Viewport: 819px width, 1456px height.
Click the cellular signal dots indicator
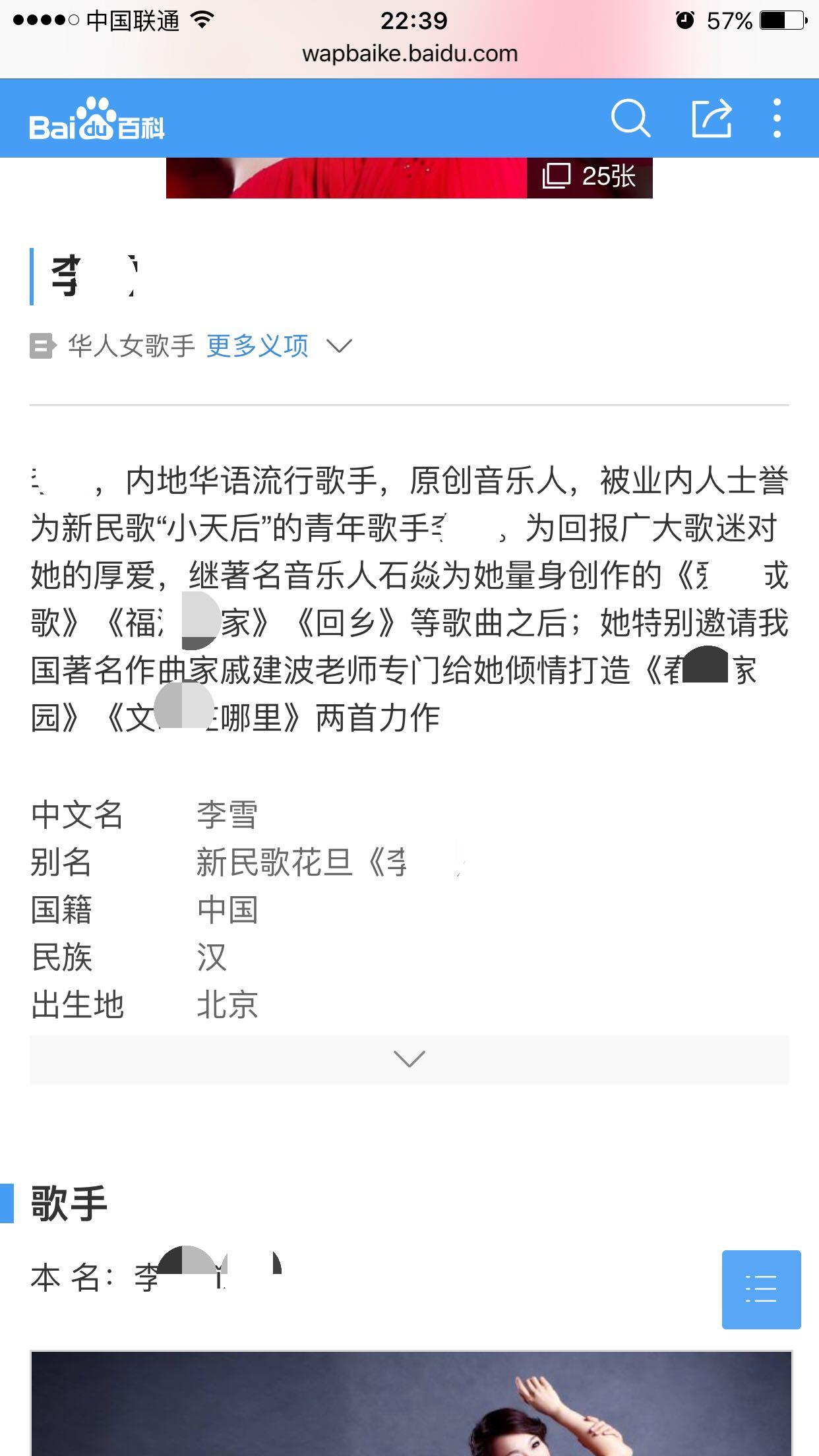(46, 20)
